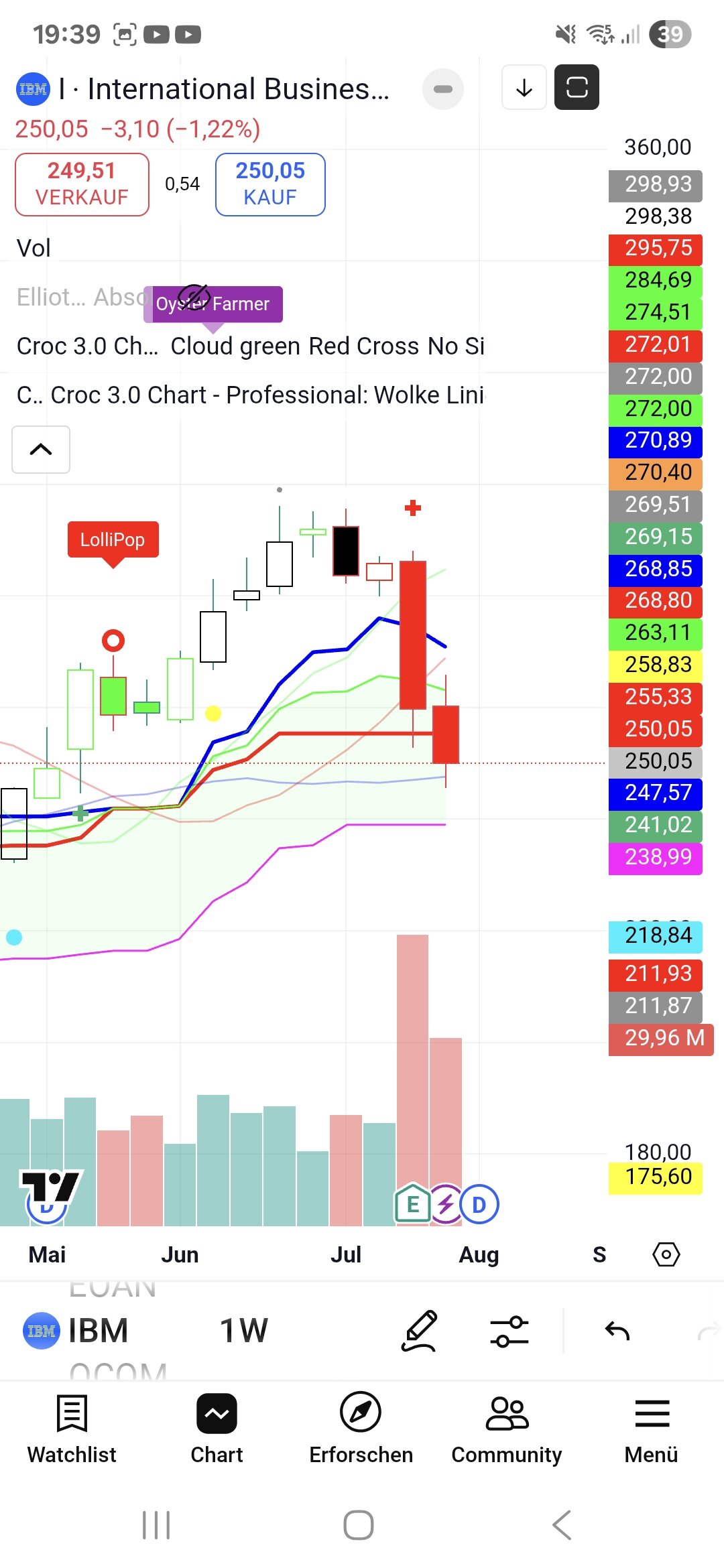724x1568 pixels.
Task: Tap the down arrow button
Action: 524,87
